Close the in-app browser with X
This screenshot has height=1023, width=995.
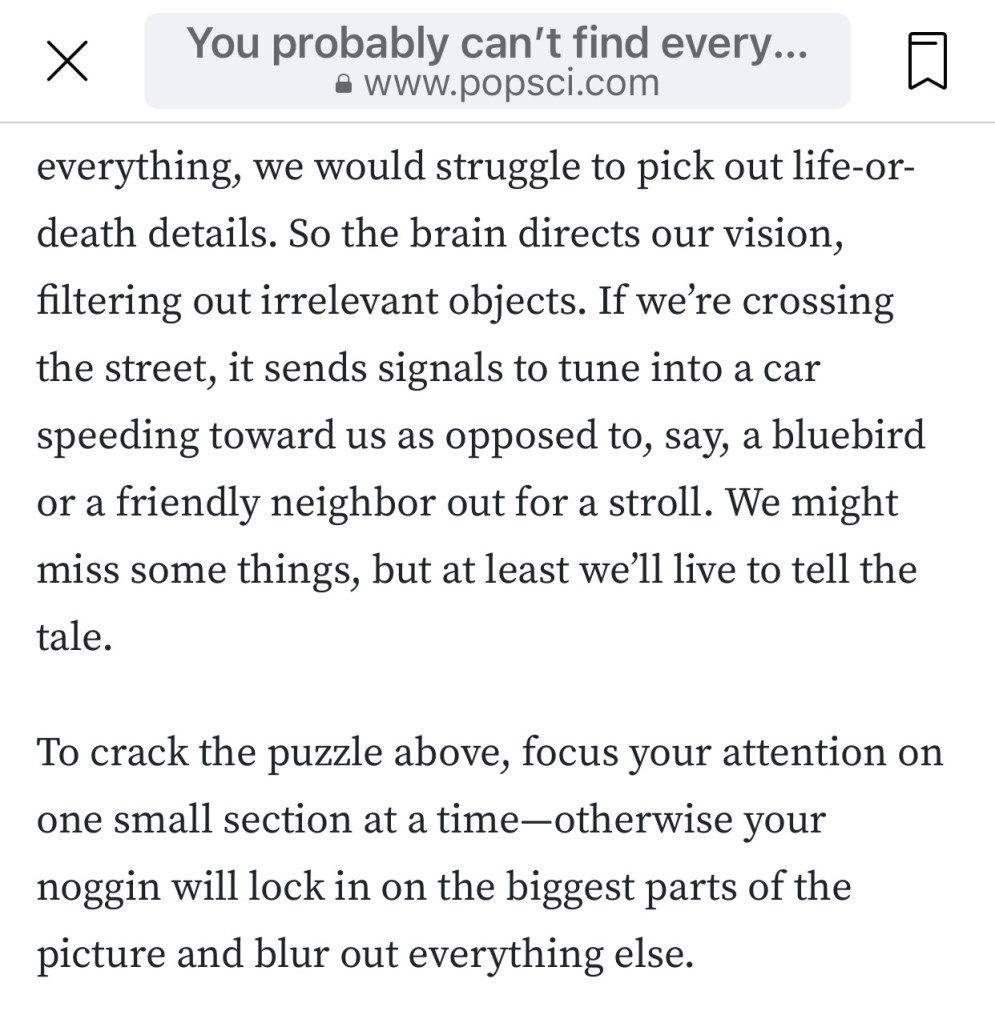pyautogui.click(x=68, y=62)
